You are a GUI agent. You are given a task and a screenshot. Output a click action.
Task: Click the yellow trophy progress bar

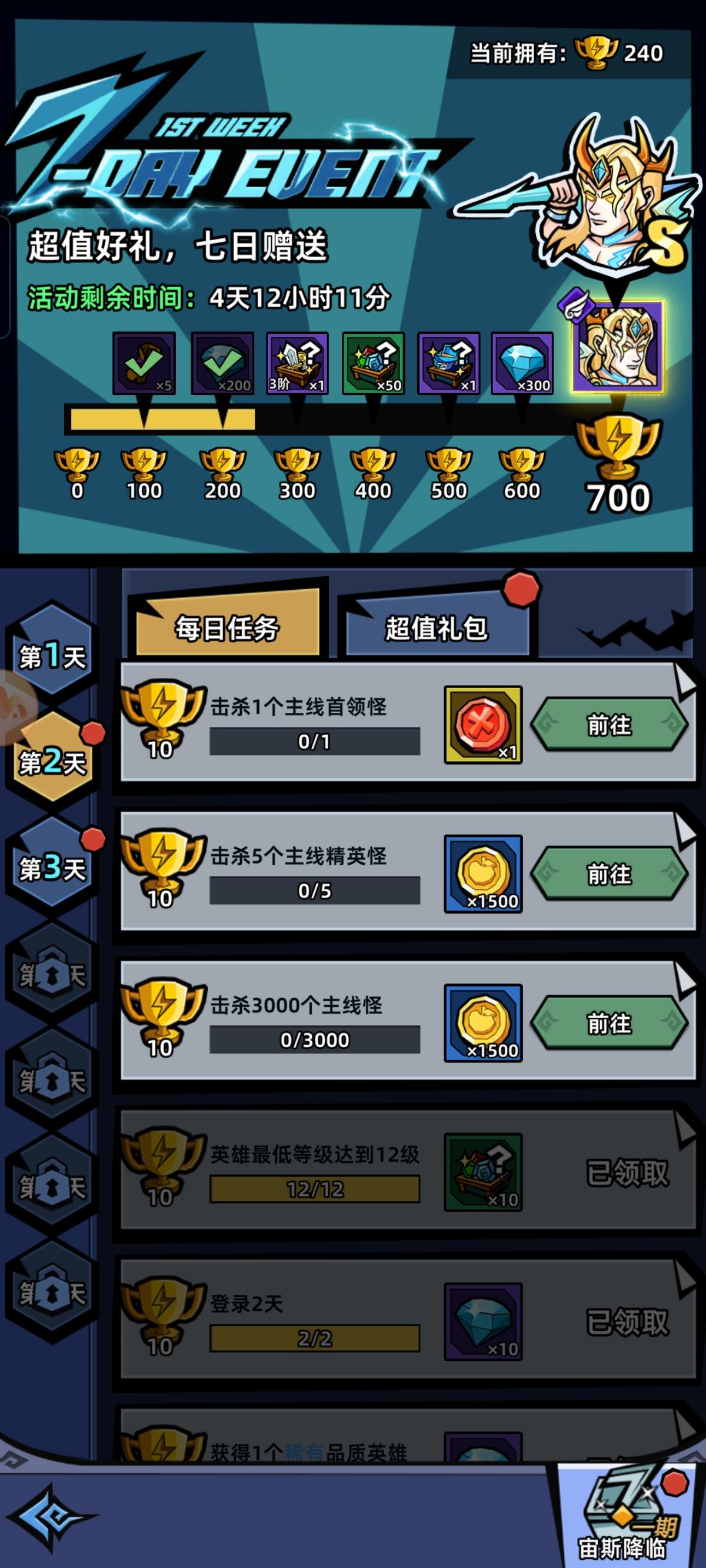click(164, 420)
